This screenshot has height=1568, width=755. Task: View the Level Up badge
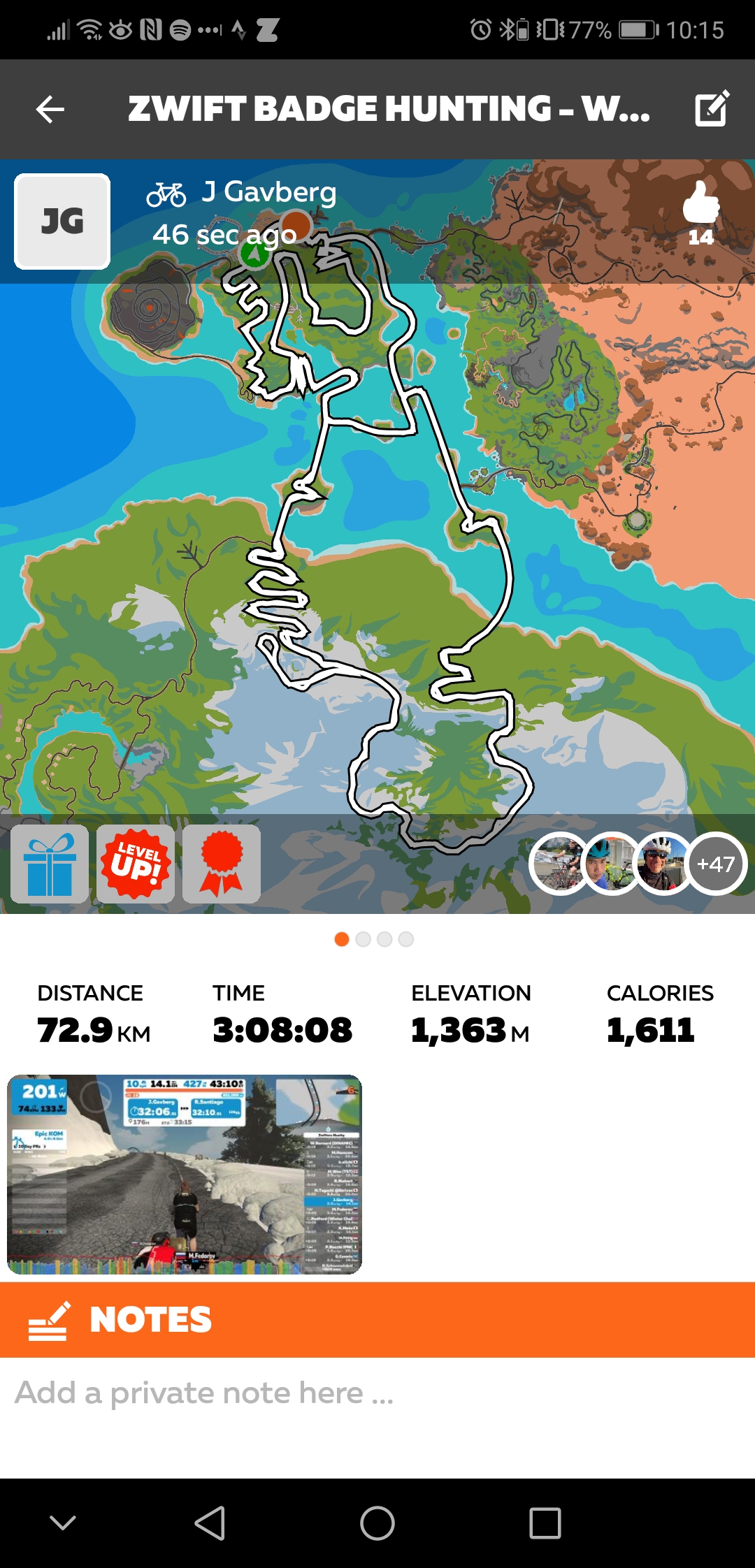tap(136, 864)
